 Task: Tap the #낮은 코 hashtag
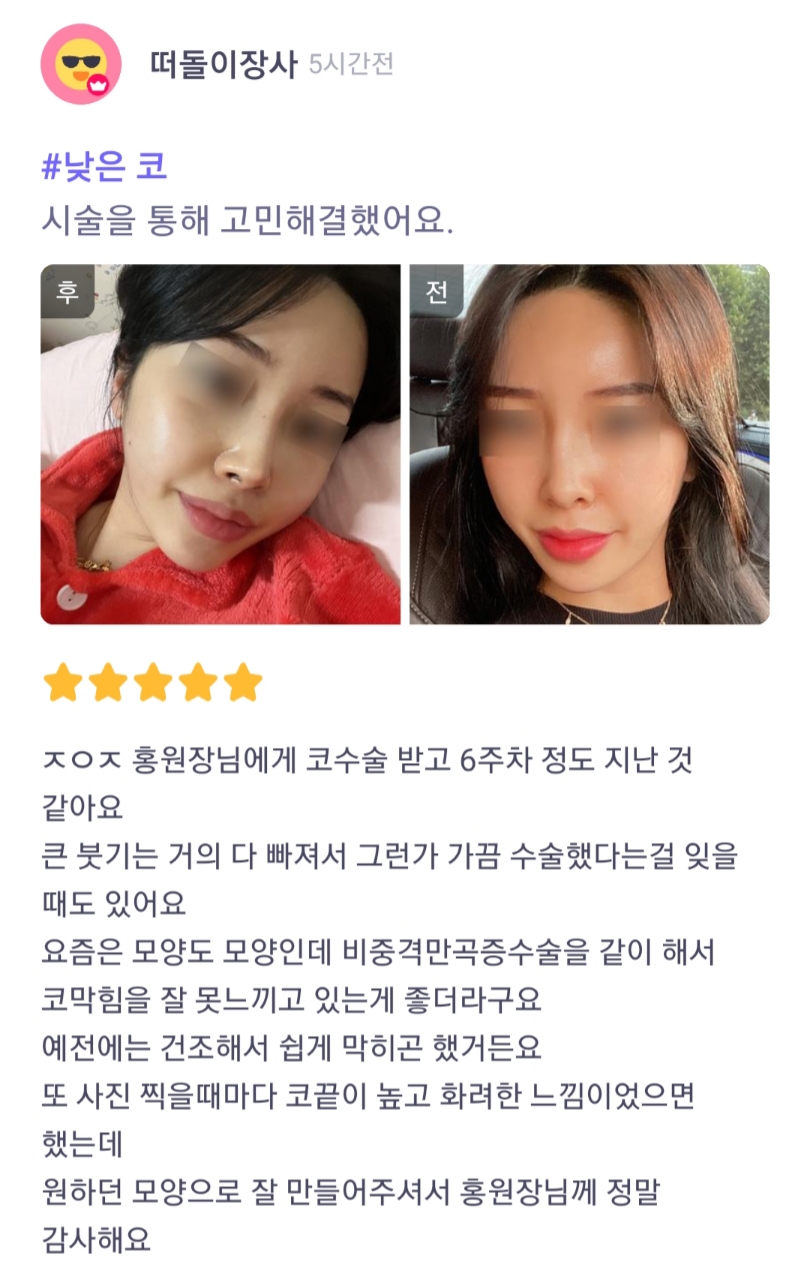click(x=104, y=166)
